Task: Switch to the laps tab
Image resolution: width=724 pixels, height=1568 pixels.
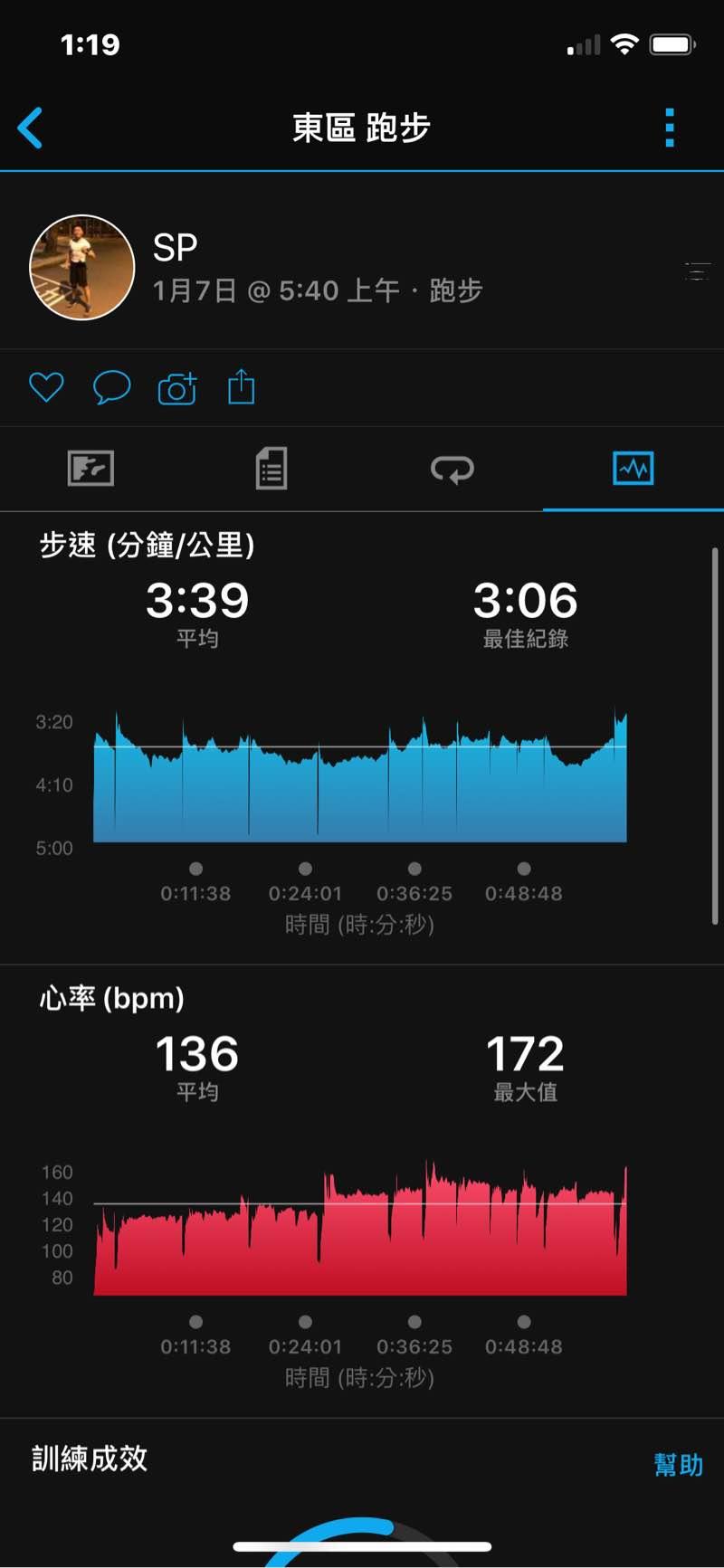Action: pyautogui.click(x=452, y=469)
